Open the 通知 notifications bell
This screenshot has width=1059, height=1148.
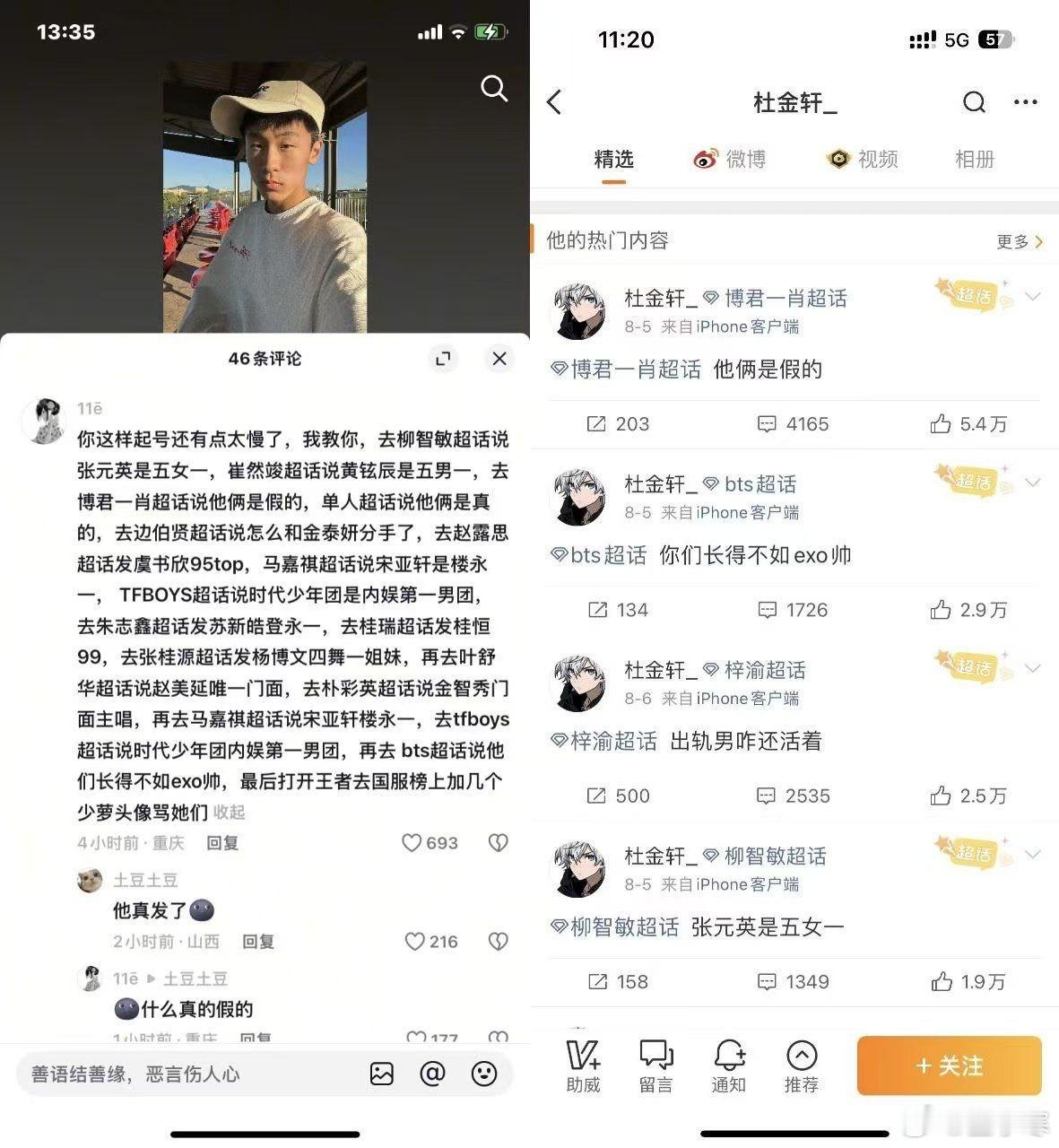pos(729,1065)
